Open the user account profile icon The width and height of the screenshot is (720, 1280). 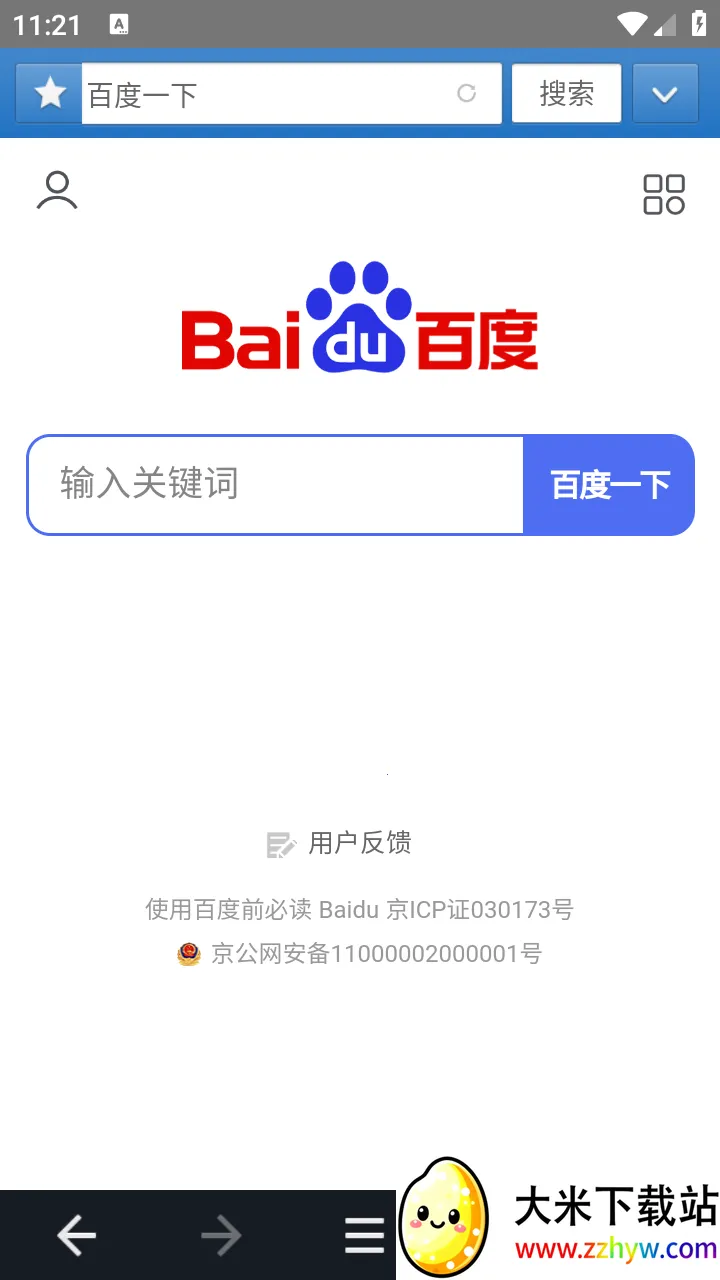coord(57,191)
